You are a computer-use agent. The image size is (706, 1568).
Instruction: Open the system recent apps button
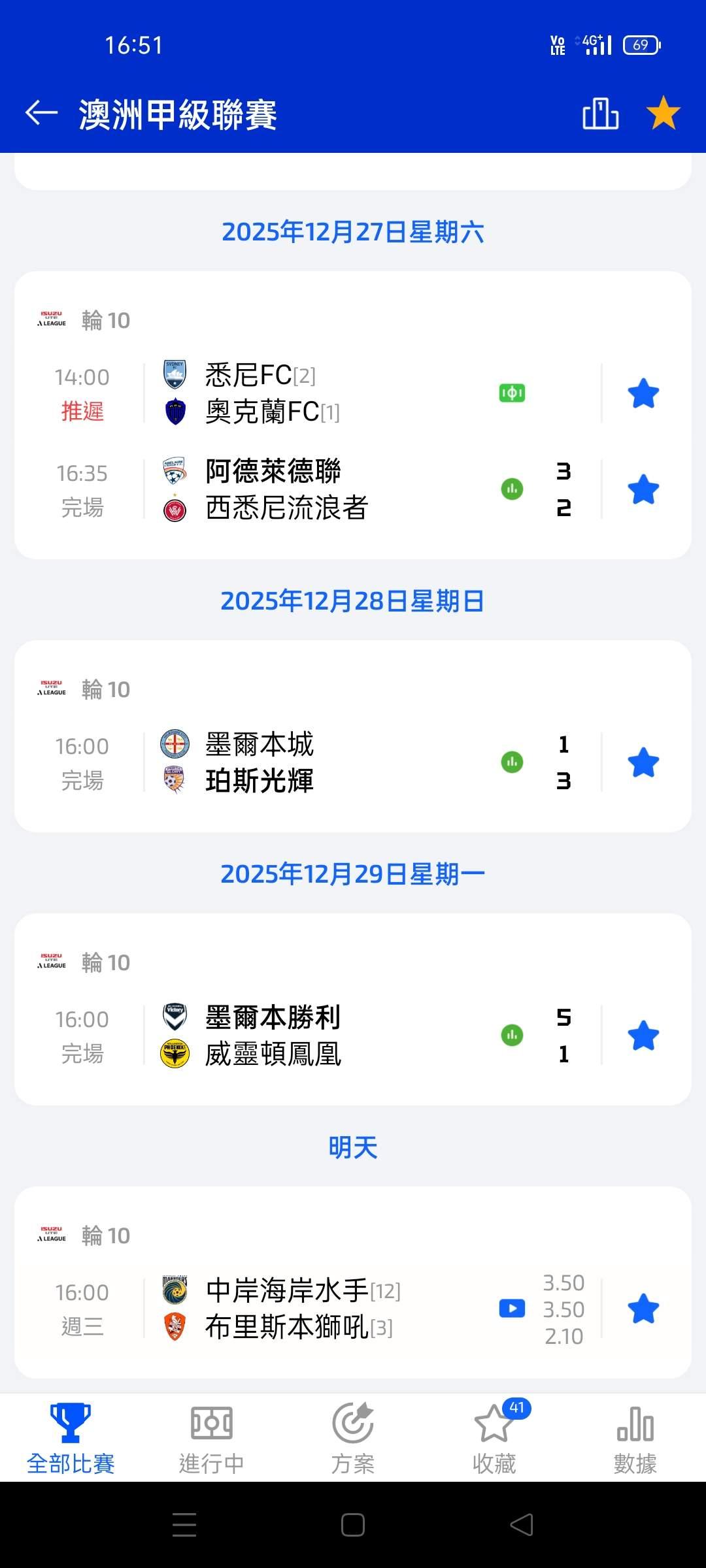click(184, 1525)
